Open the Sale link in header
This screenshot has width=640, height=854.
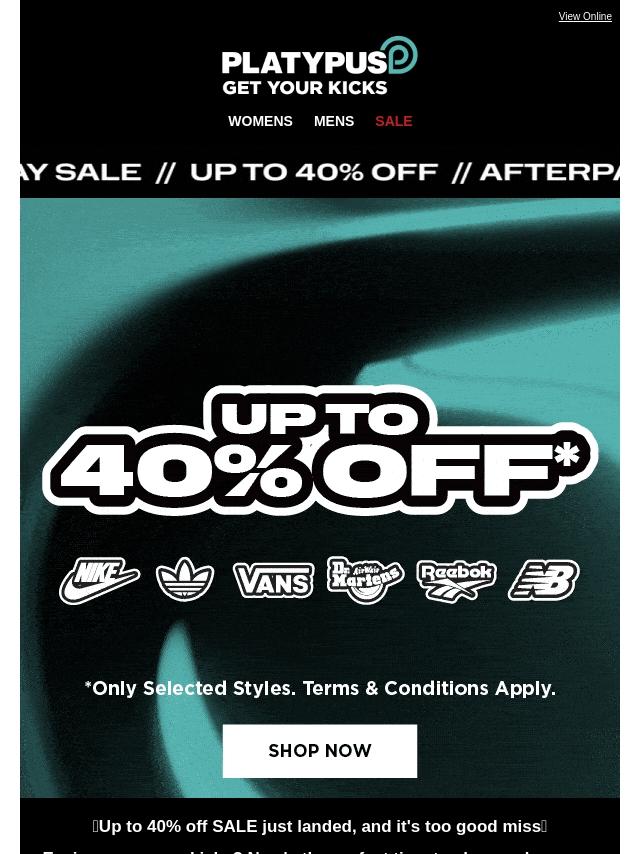(393, 121)
